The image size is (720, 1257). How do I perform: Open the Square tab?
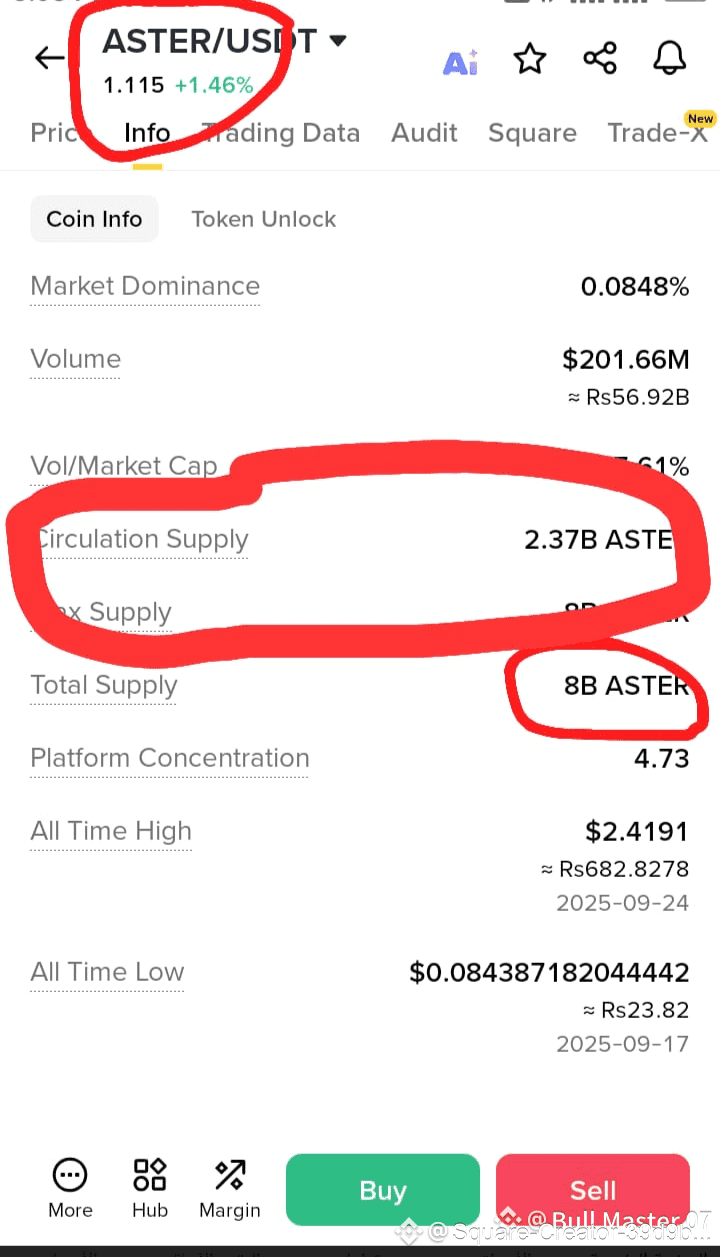[532, 133]
